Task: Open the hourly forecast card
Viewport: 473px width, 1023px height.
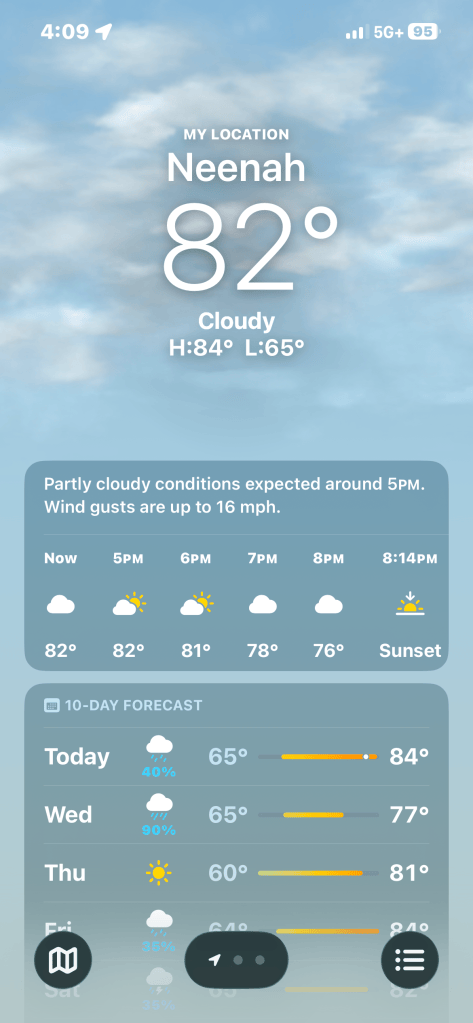Action: [x=236, y=566]
